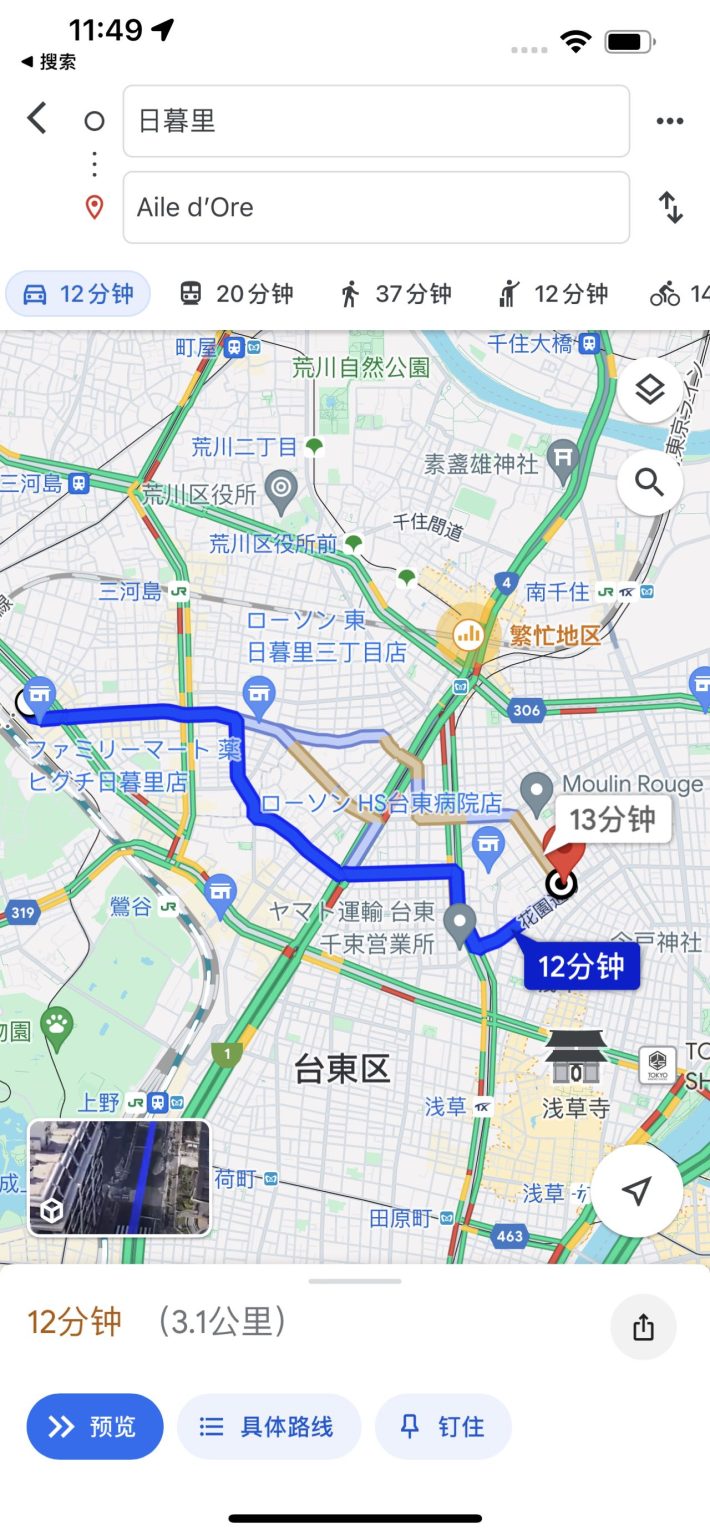Share these directions
The height and width of the screenshot is (1536, 710).
(x=643, y=1327)
